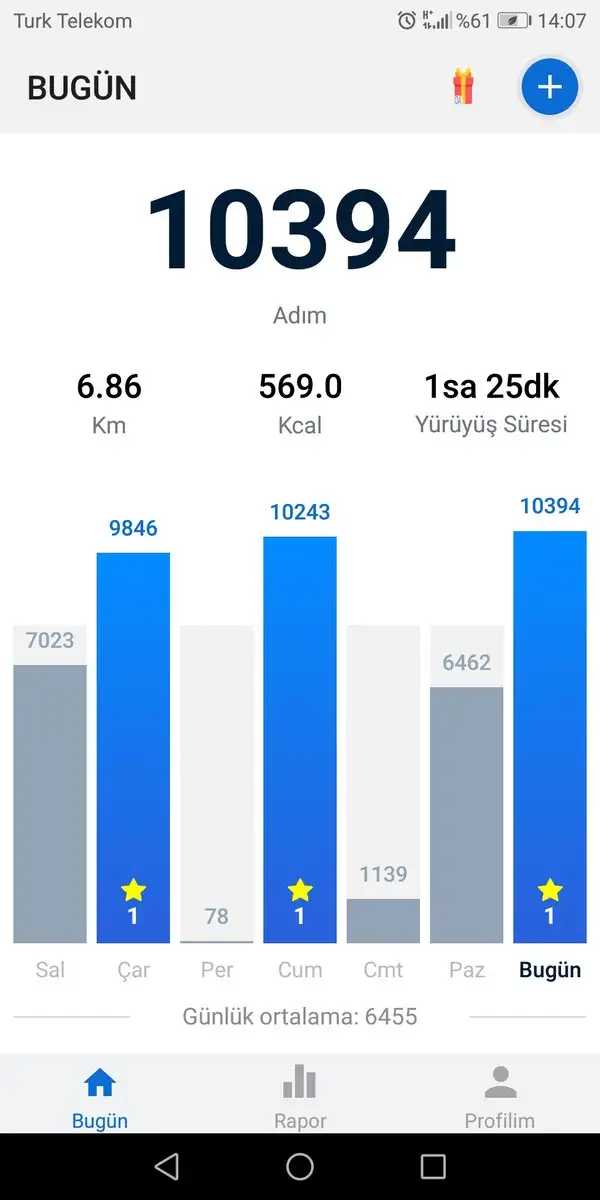This screenshot has height=1200, width=600.
Task: Select the Cum bar with 10243 steps
Action: [300, 740]
